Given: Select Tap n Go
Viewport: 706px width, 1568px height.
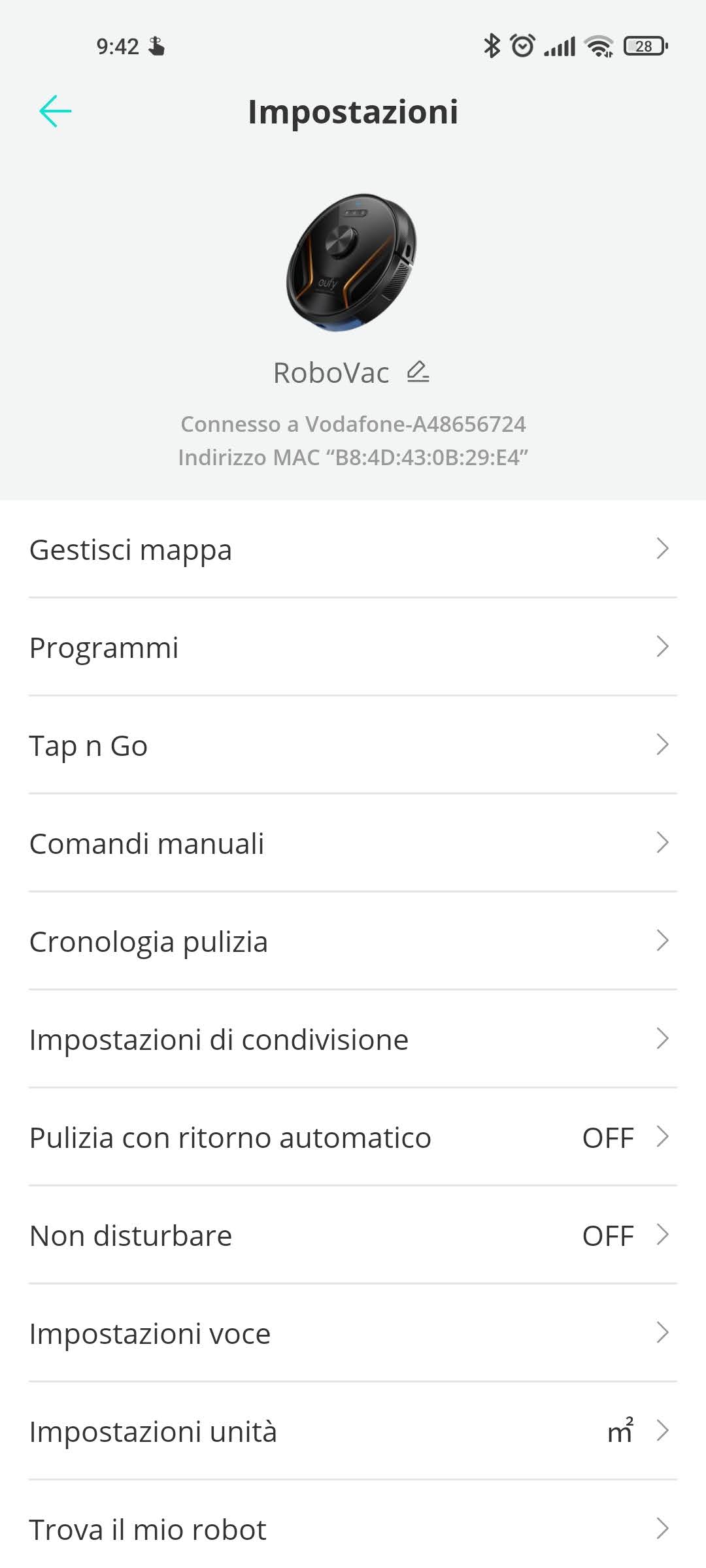Looking at the screenshot, I should (353, 745).
